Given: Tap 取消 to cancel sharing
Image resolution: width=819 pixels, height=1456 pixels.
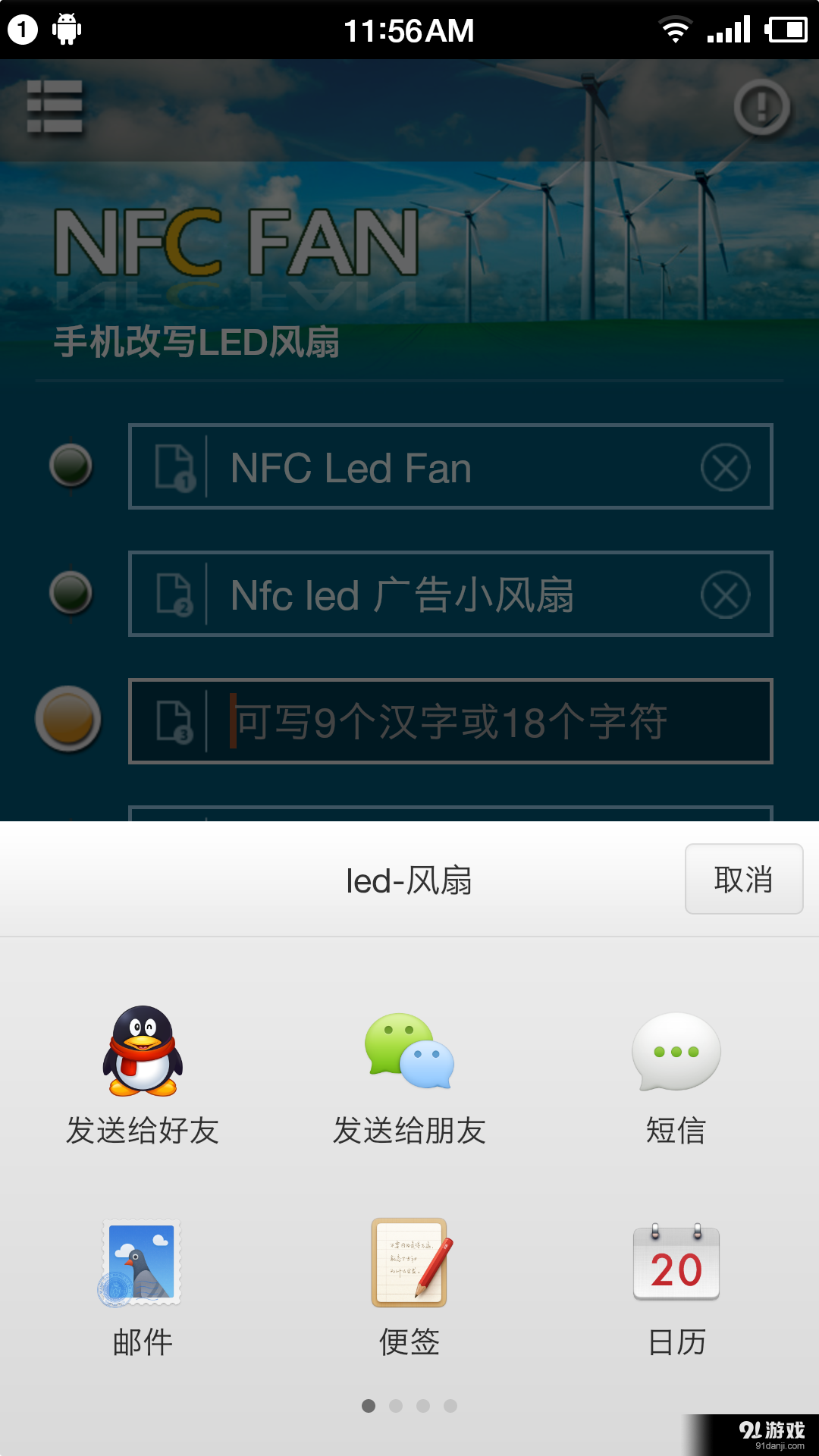Looking at the screenshot, I should [743, 878].
